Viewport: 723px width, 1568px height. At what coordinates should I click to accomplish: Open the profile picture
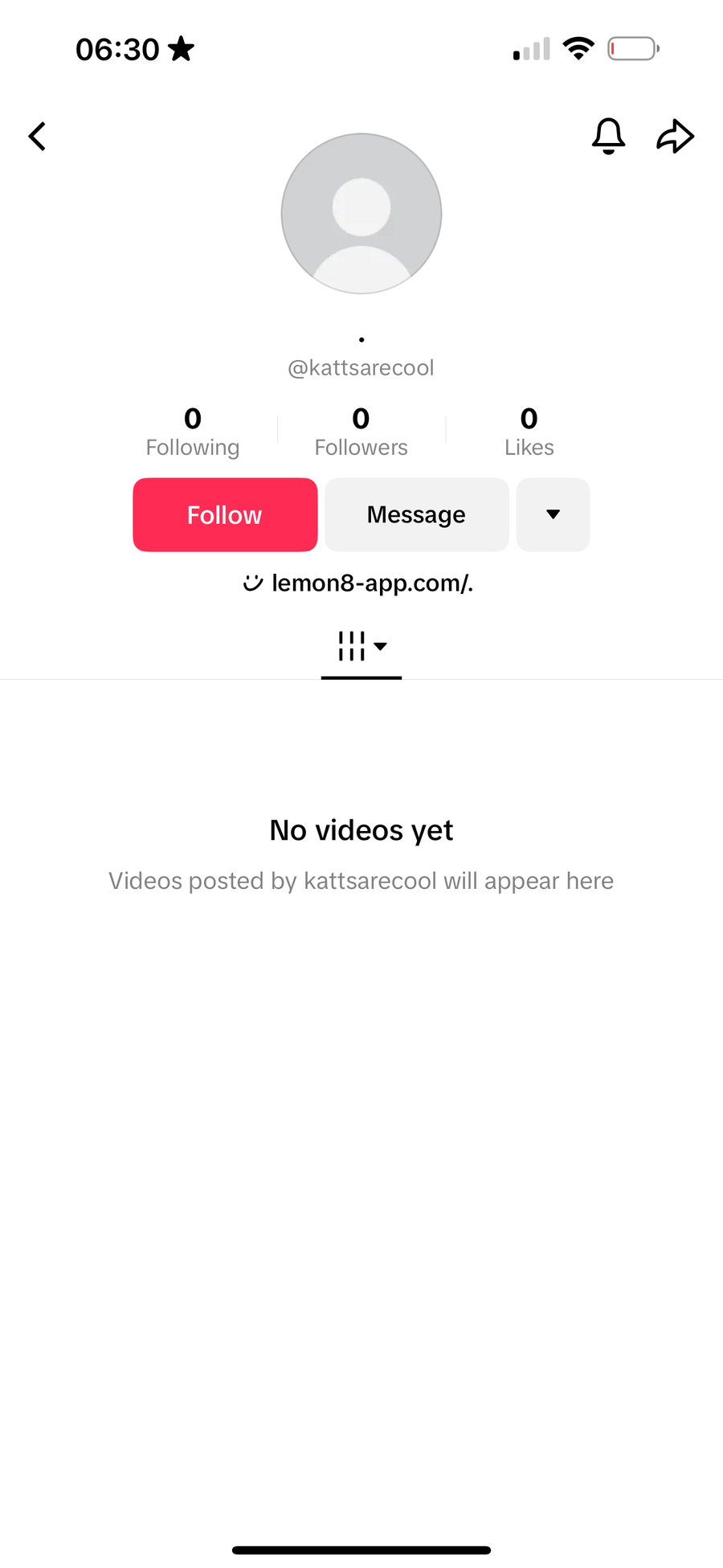pos(361,214)
